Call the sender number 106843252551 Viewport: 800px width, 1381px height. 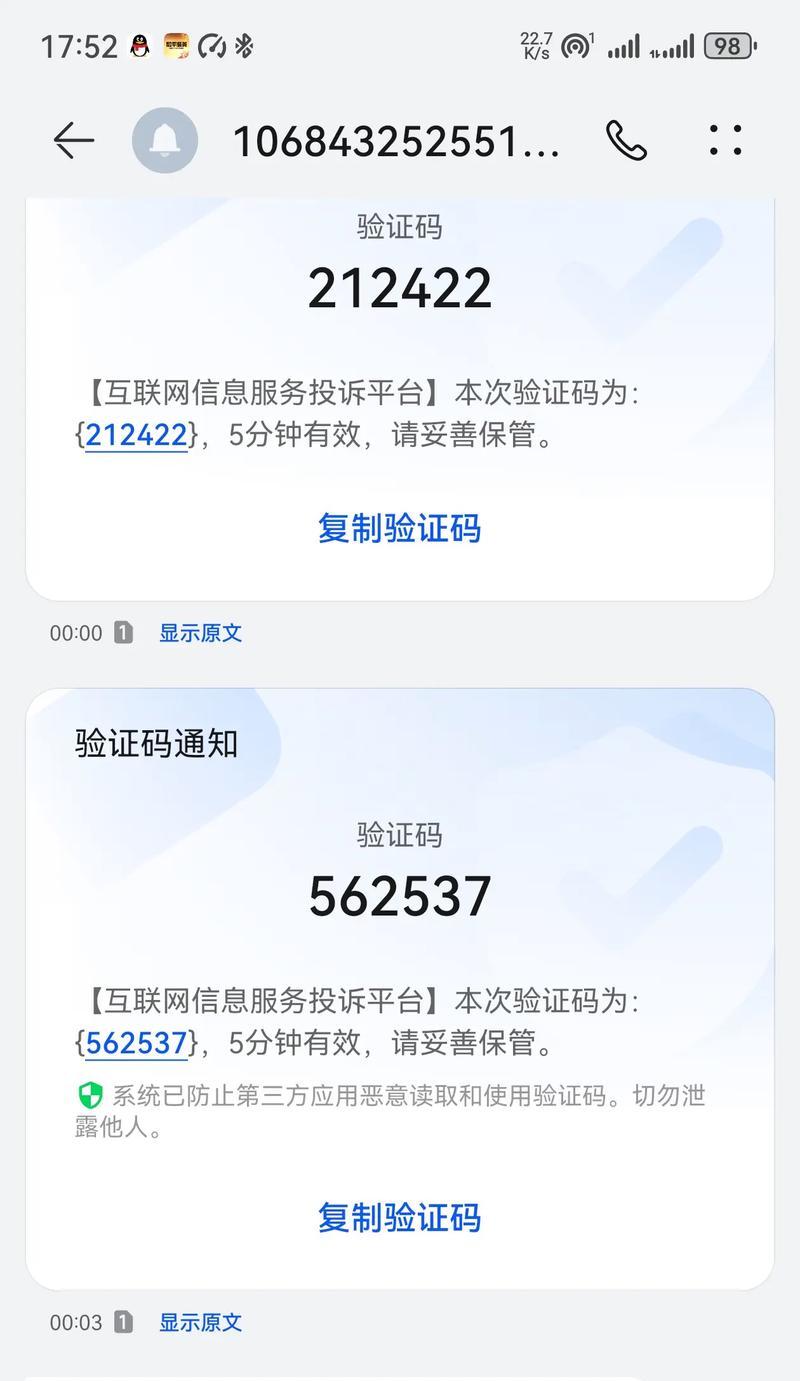pyautogui.click(x=626, y=141)
